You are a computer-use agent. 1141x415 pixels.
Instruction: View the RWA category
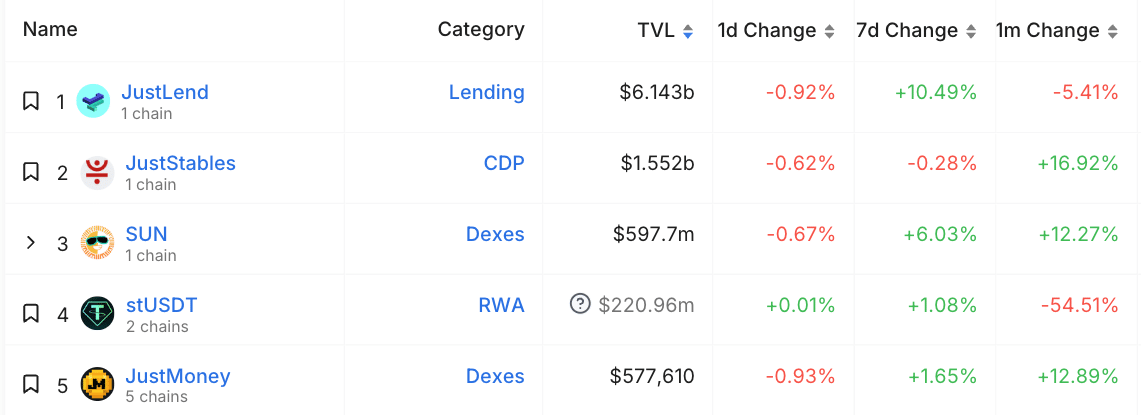501,305
